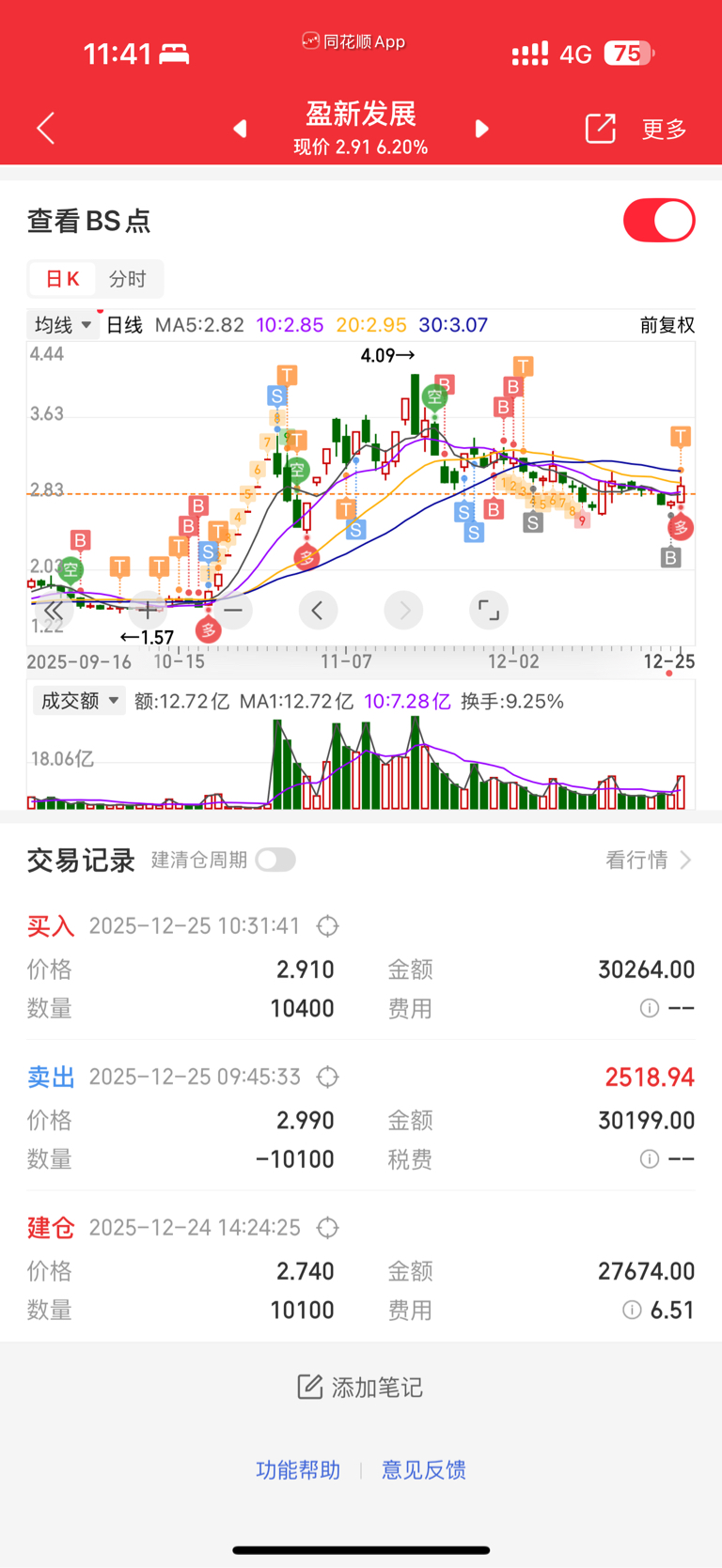The height and width of the screenshot is (1568, 722).
Task: Turn off the 查看BS点 switch
Action: [658, 221]
